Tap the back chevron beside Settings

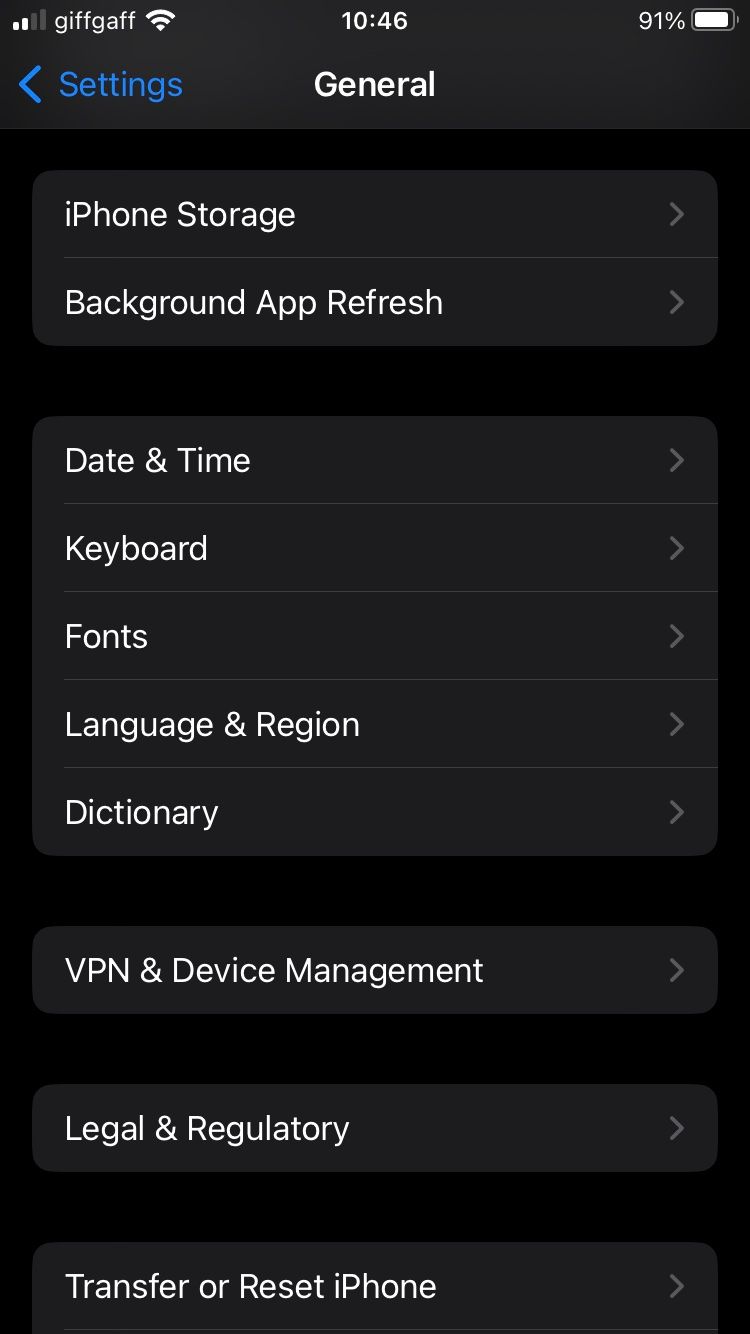(30, 85)
